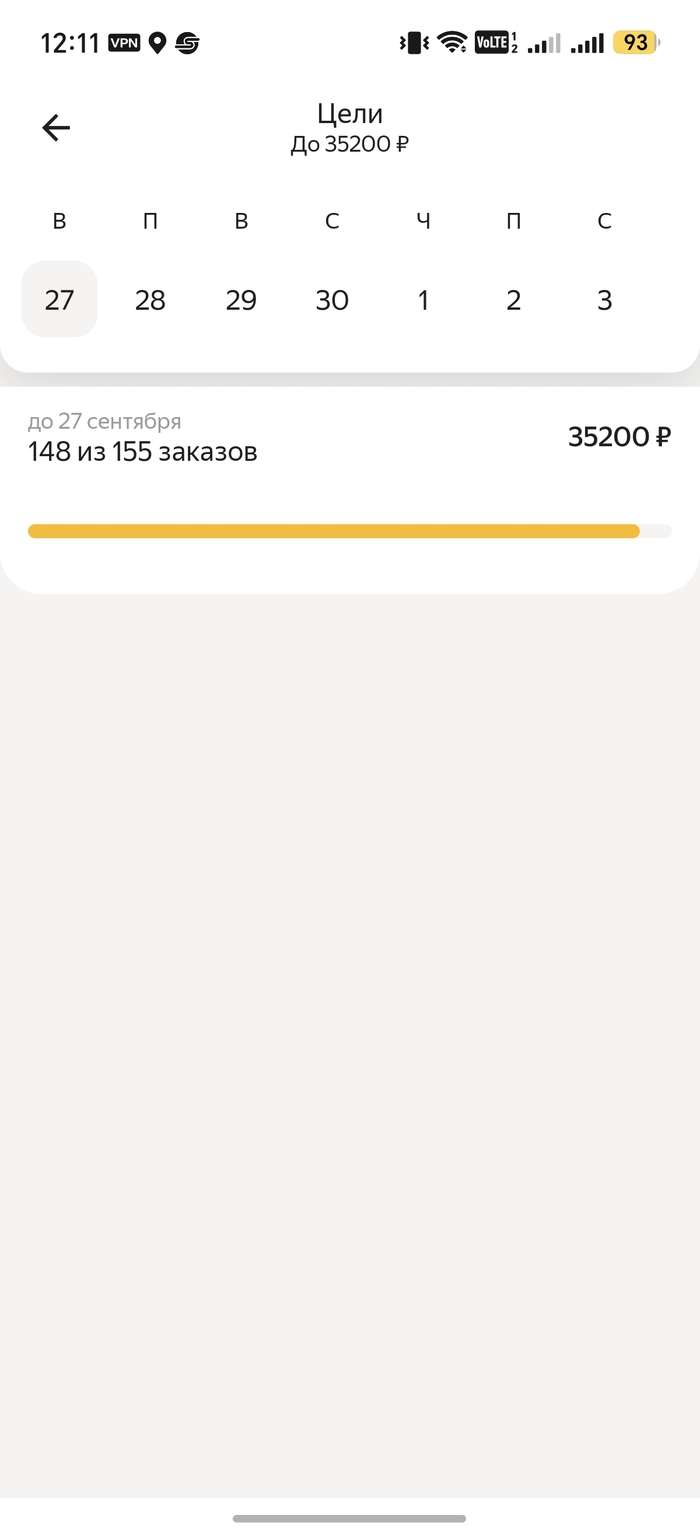
Task: Choose day 30 in the week strip
Action: (332, 299)
